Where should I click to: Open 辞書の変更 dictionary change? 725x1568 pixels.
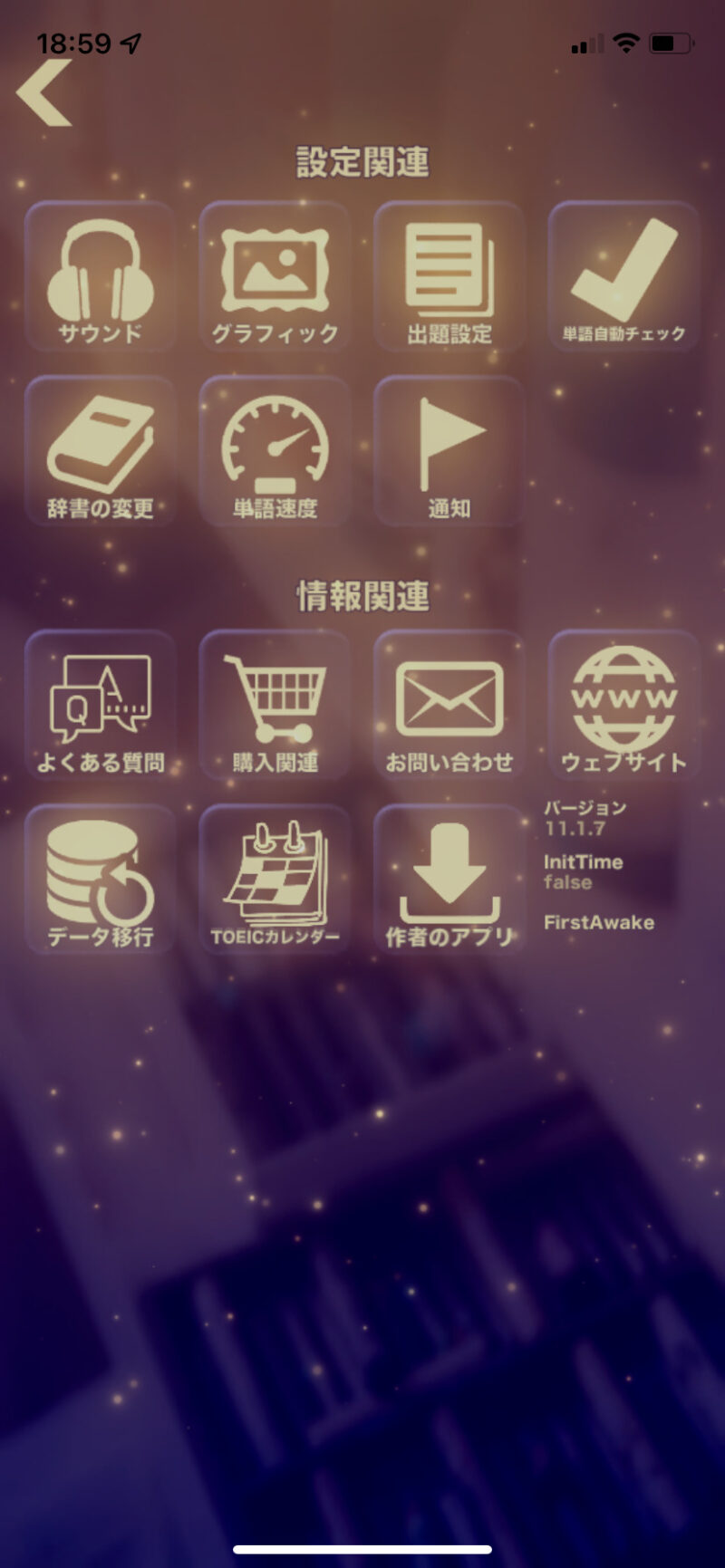(100, 451)
